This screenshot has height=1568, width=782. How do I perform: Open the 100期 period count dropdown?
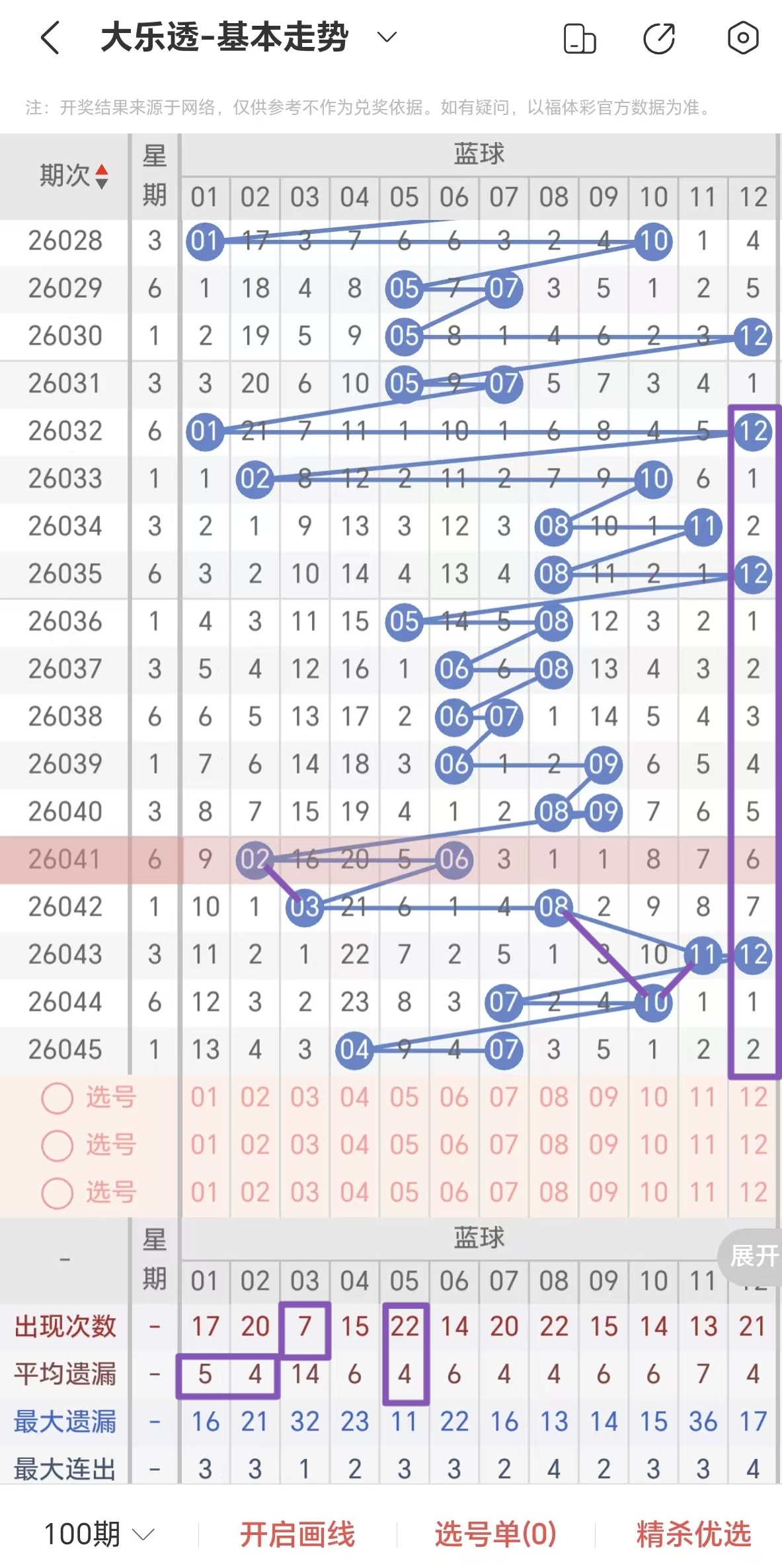click(x=99, y=1534)
